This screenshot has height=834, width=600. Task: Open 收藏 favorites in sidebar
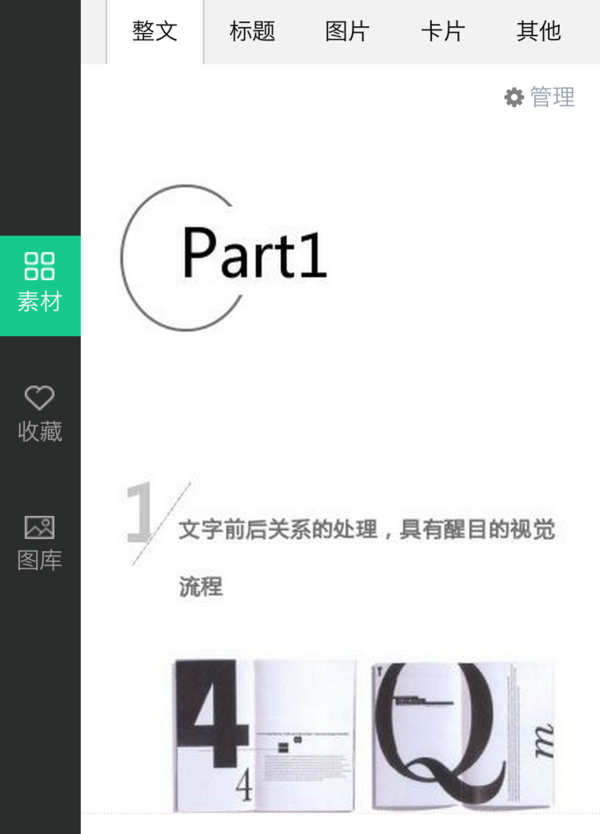[40, 414]
